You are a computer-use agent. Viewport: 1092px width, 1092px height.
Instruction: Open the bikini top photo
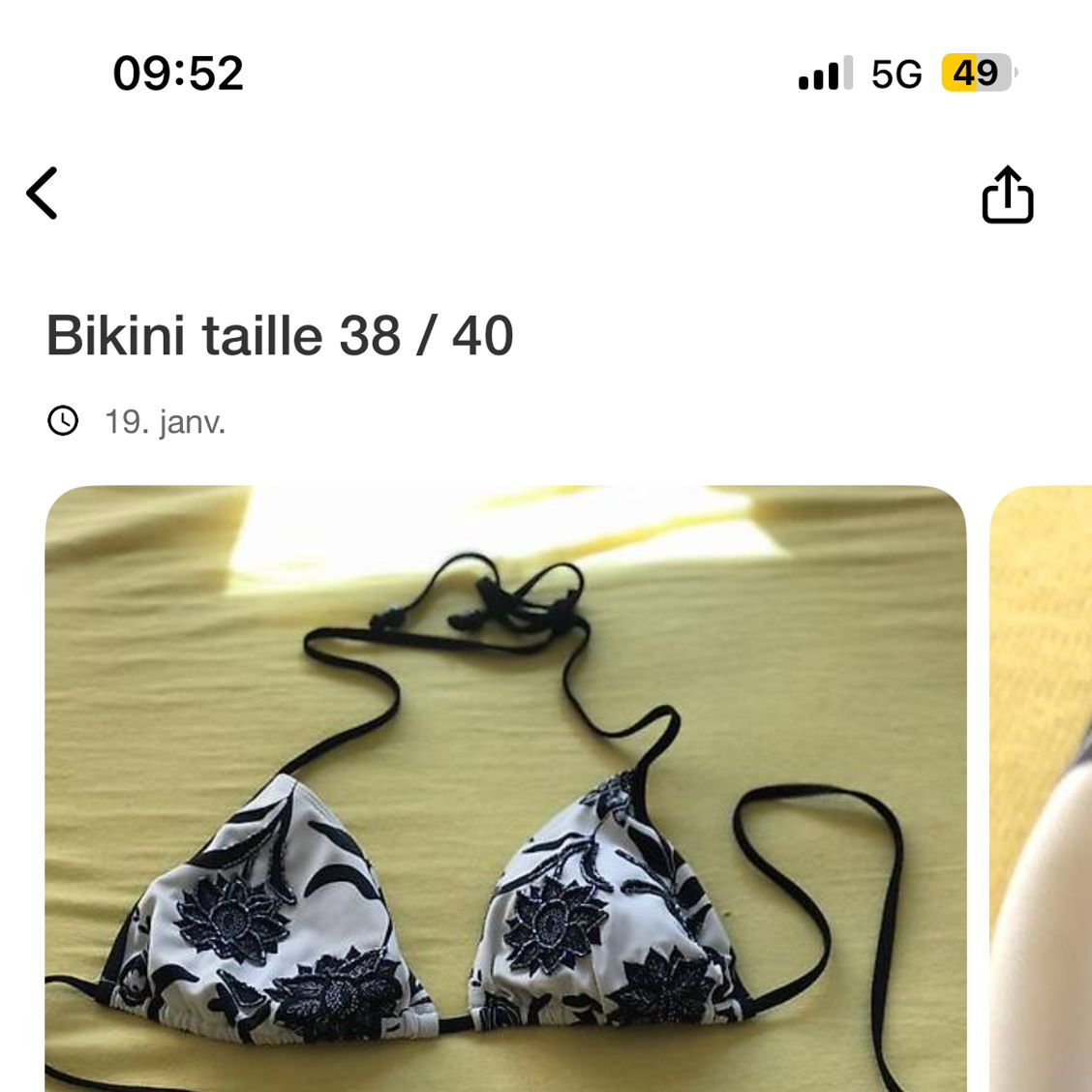pos(505,789)
